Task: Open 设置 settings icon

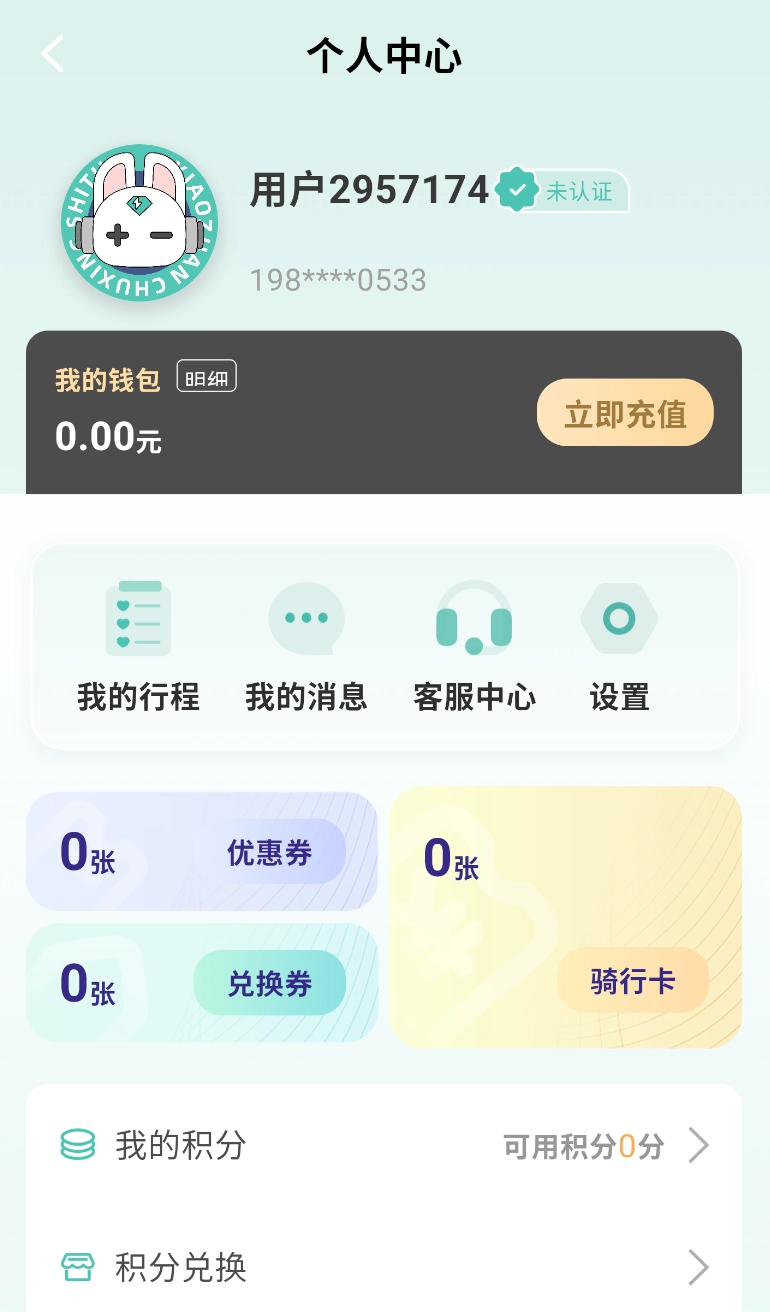Action: tap(618, 617)
